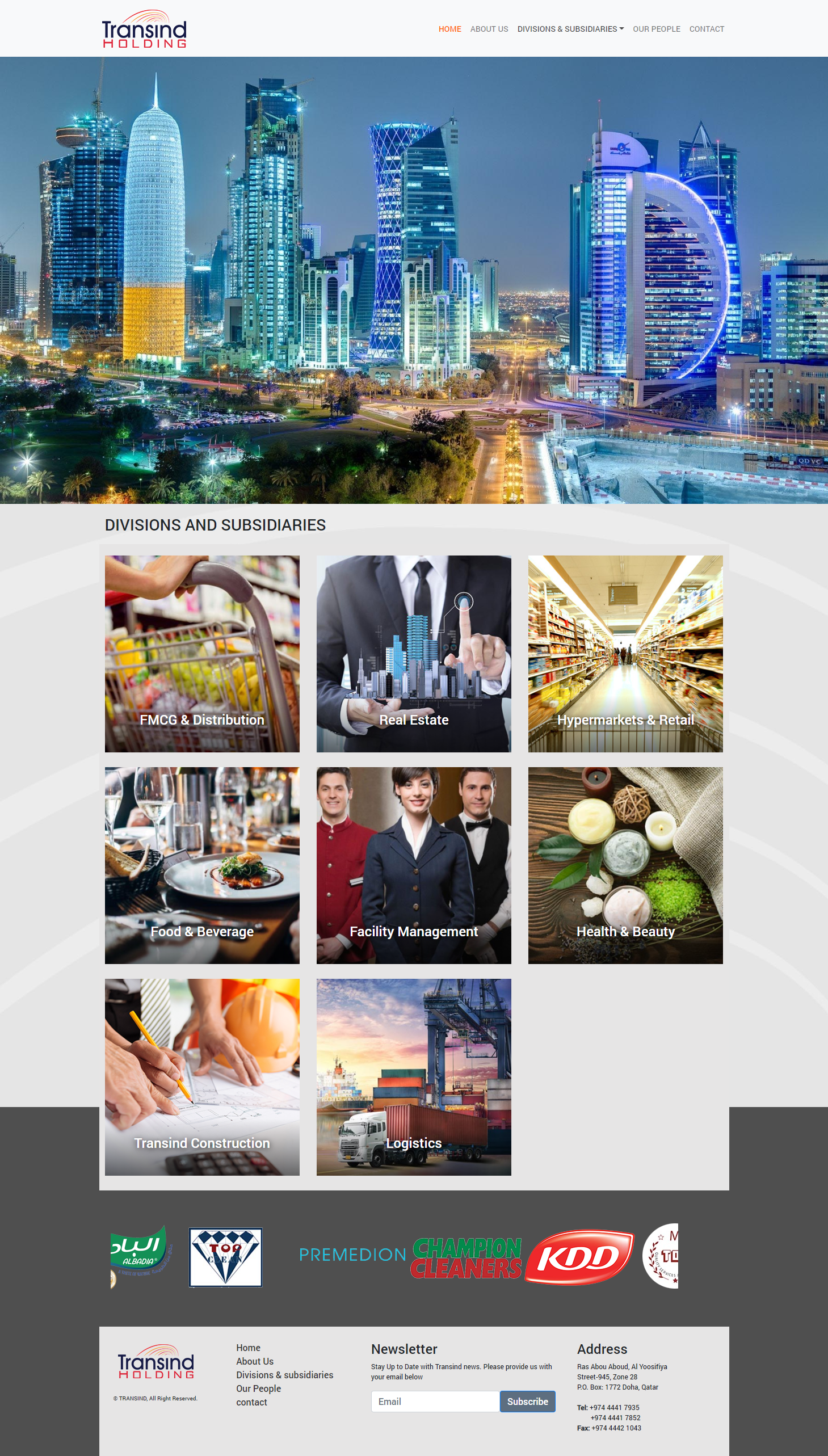
Task: Open the About Us nav link
Action: [489, 29]
